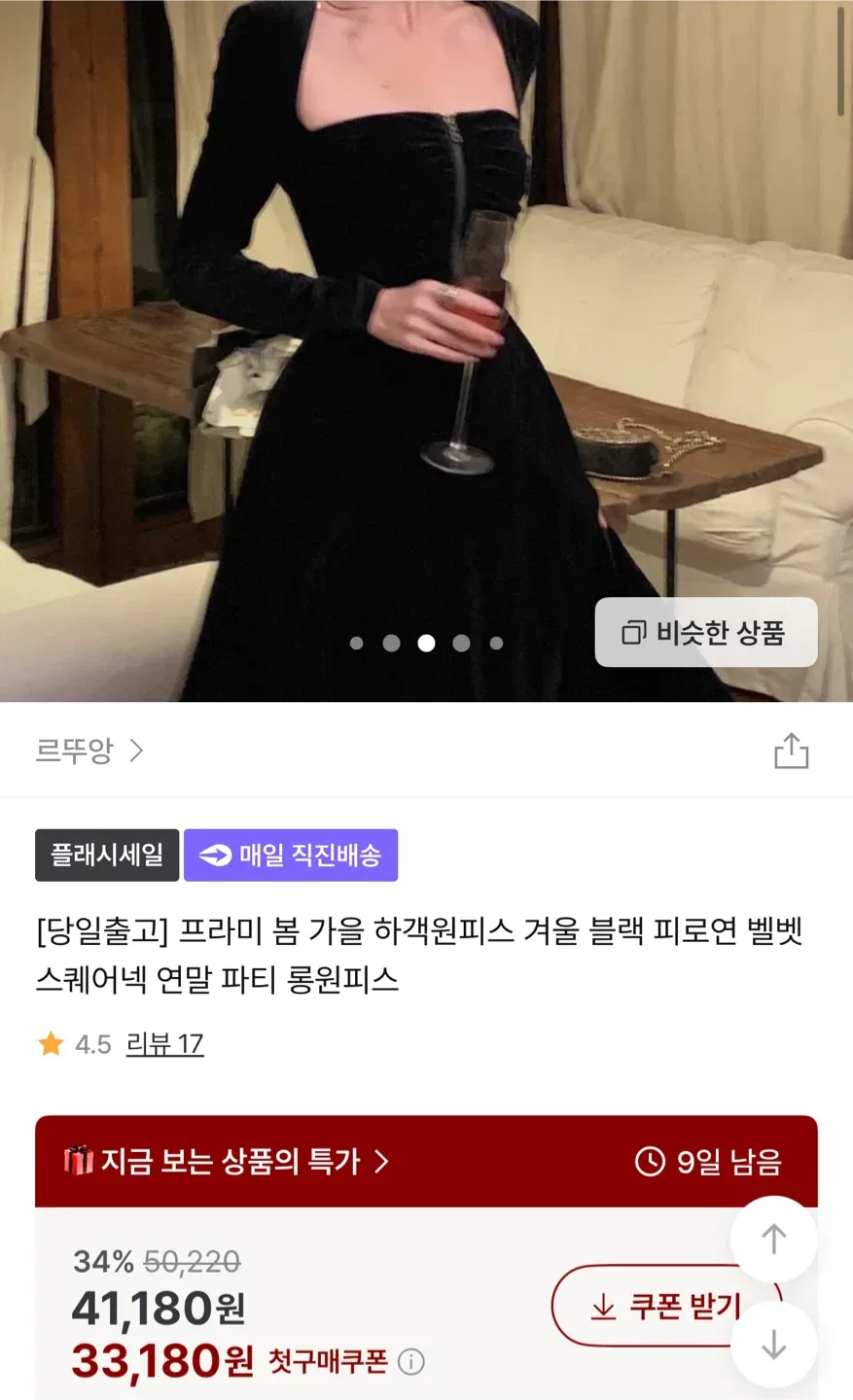The height and width of the screenshot is (1400, 853).
Task: Open the 르뚜앙 brand page
Action: [x=89, y=751]
